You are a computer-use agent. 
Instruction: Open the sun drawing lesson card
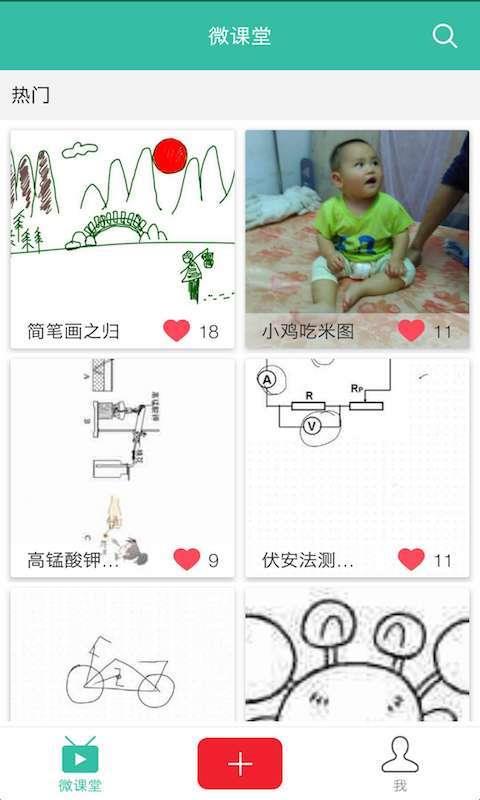(x=357, y=655)
